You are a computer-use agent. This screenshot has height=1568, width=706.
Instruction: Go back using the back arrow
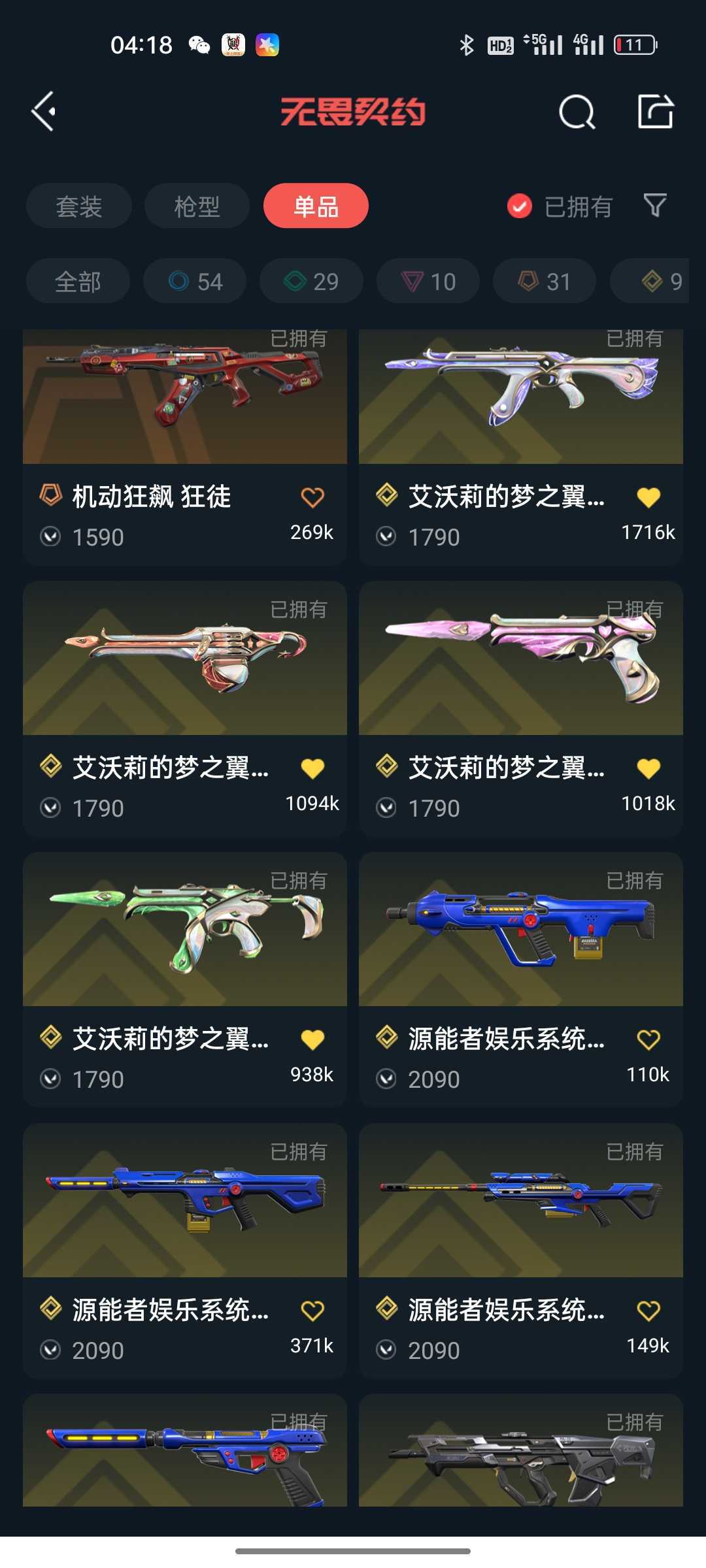(x=43, y=111)
